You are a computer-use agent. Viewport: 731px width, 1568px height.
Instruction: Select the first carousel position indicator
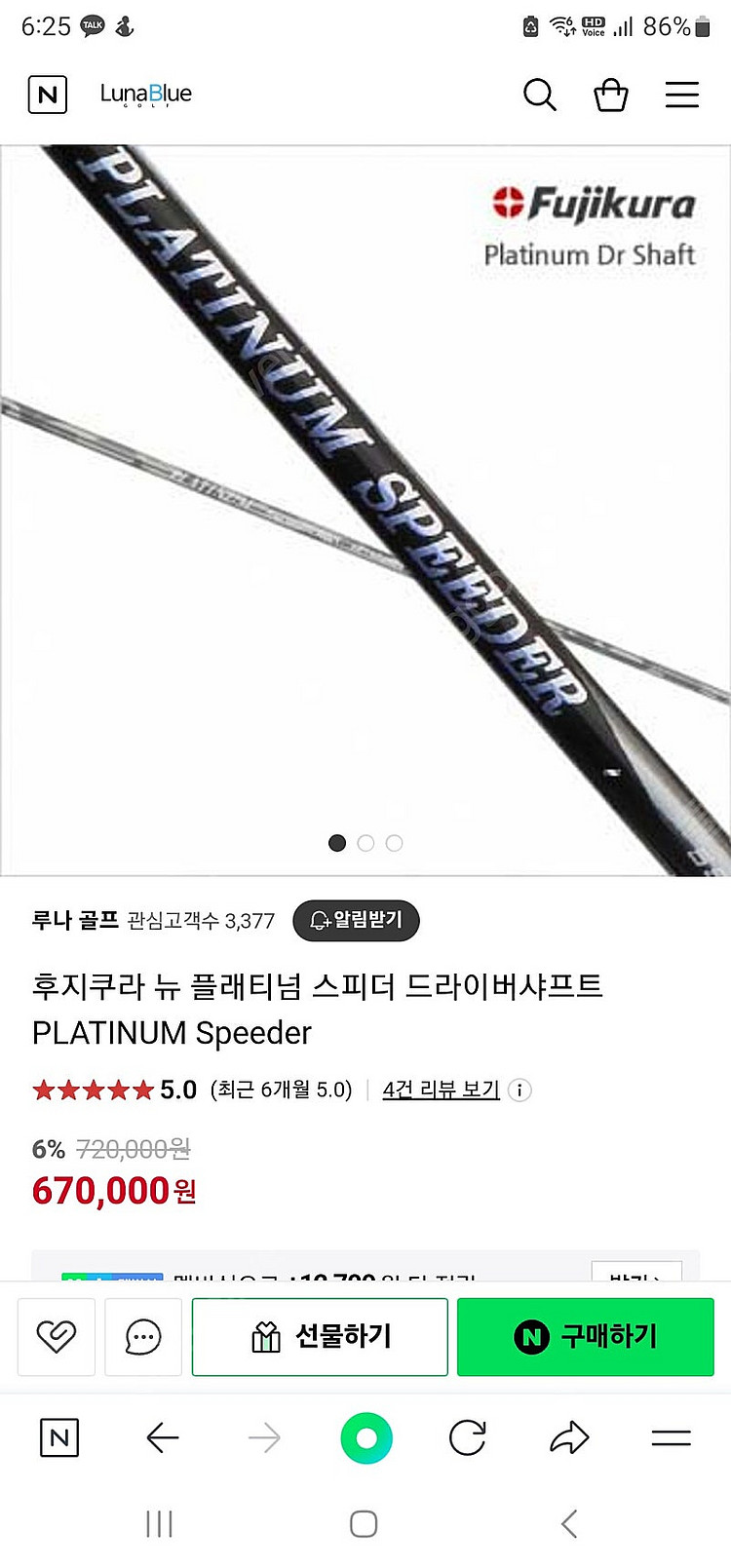[337, 843]
